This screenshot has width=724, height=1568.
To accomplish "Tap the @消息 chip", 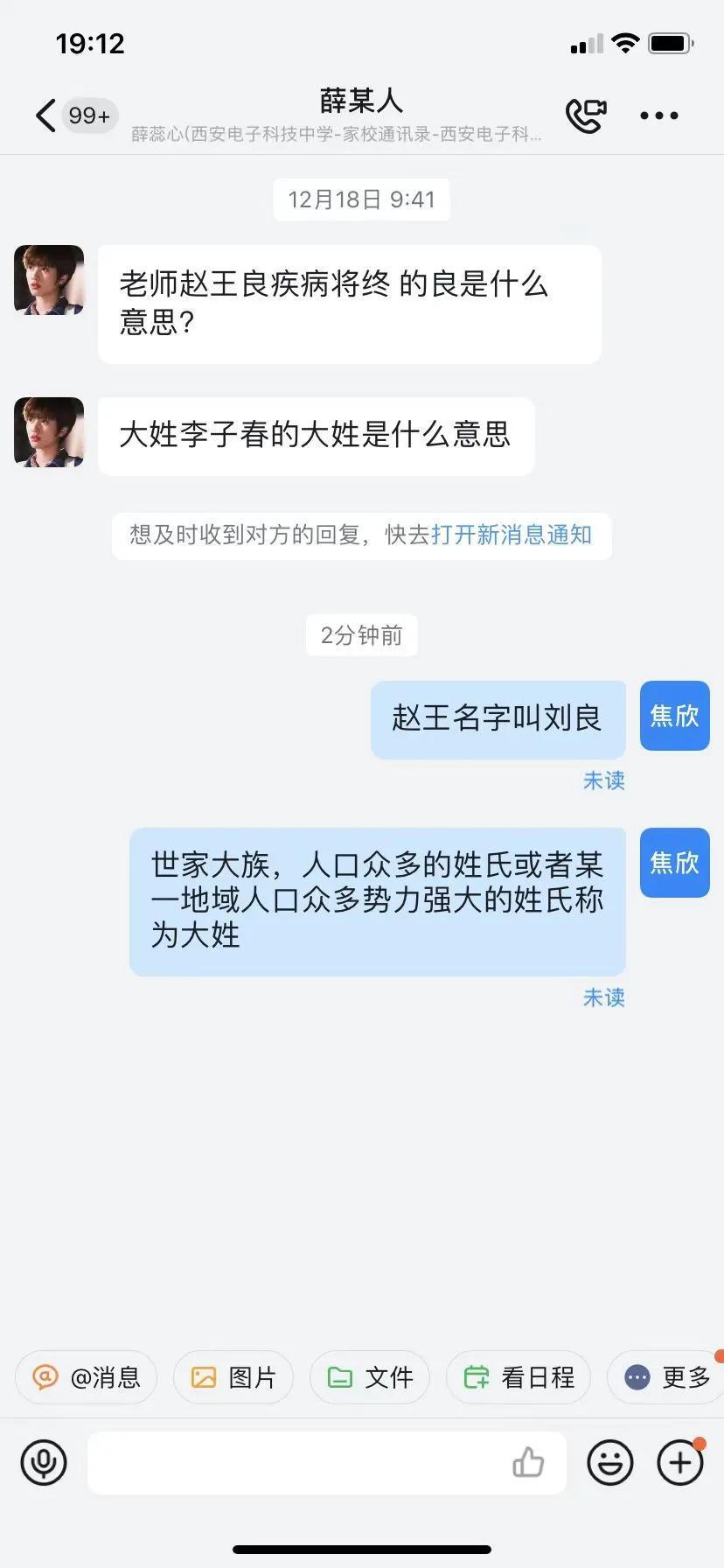I will [87, 1377].
